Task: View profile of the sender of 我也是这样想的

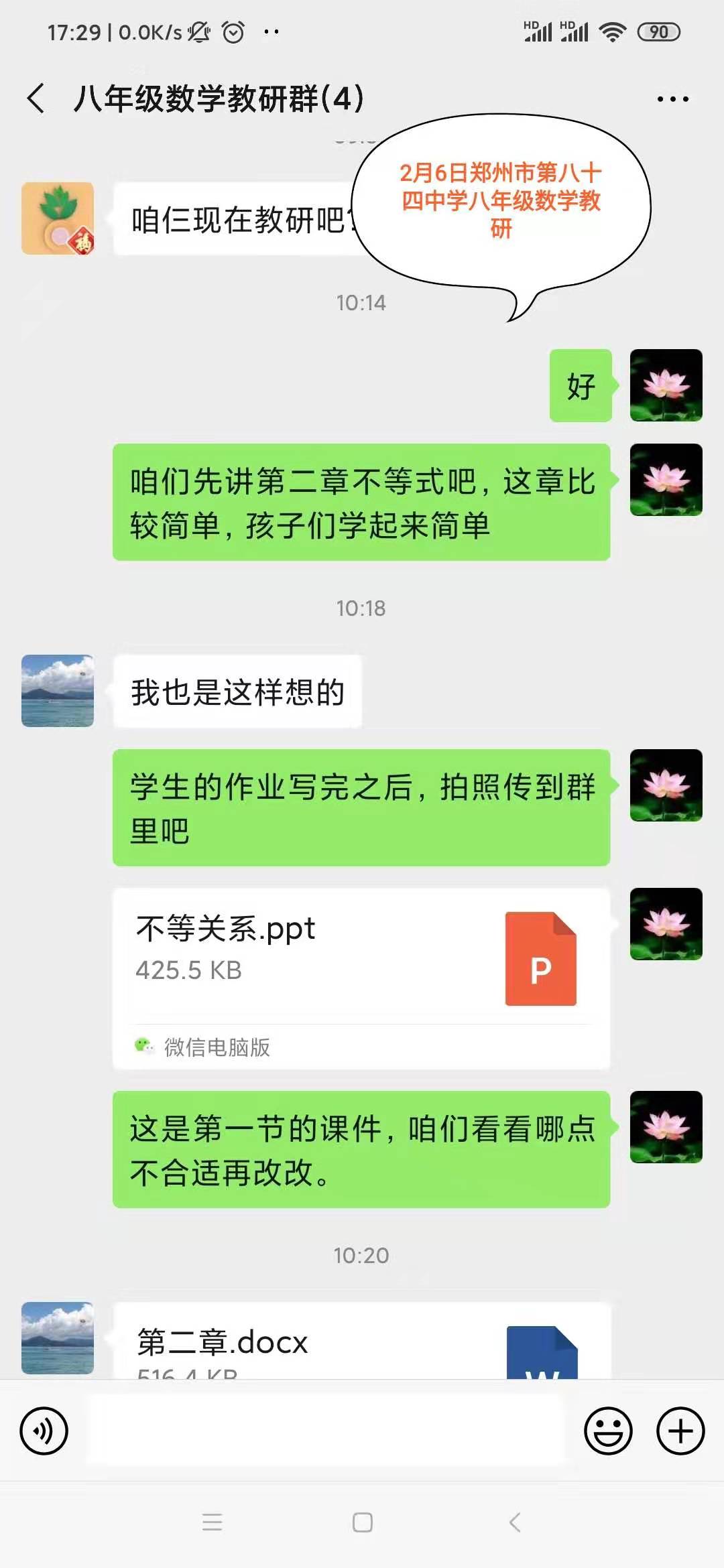Action: (58, 691)
